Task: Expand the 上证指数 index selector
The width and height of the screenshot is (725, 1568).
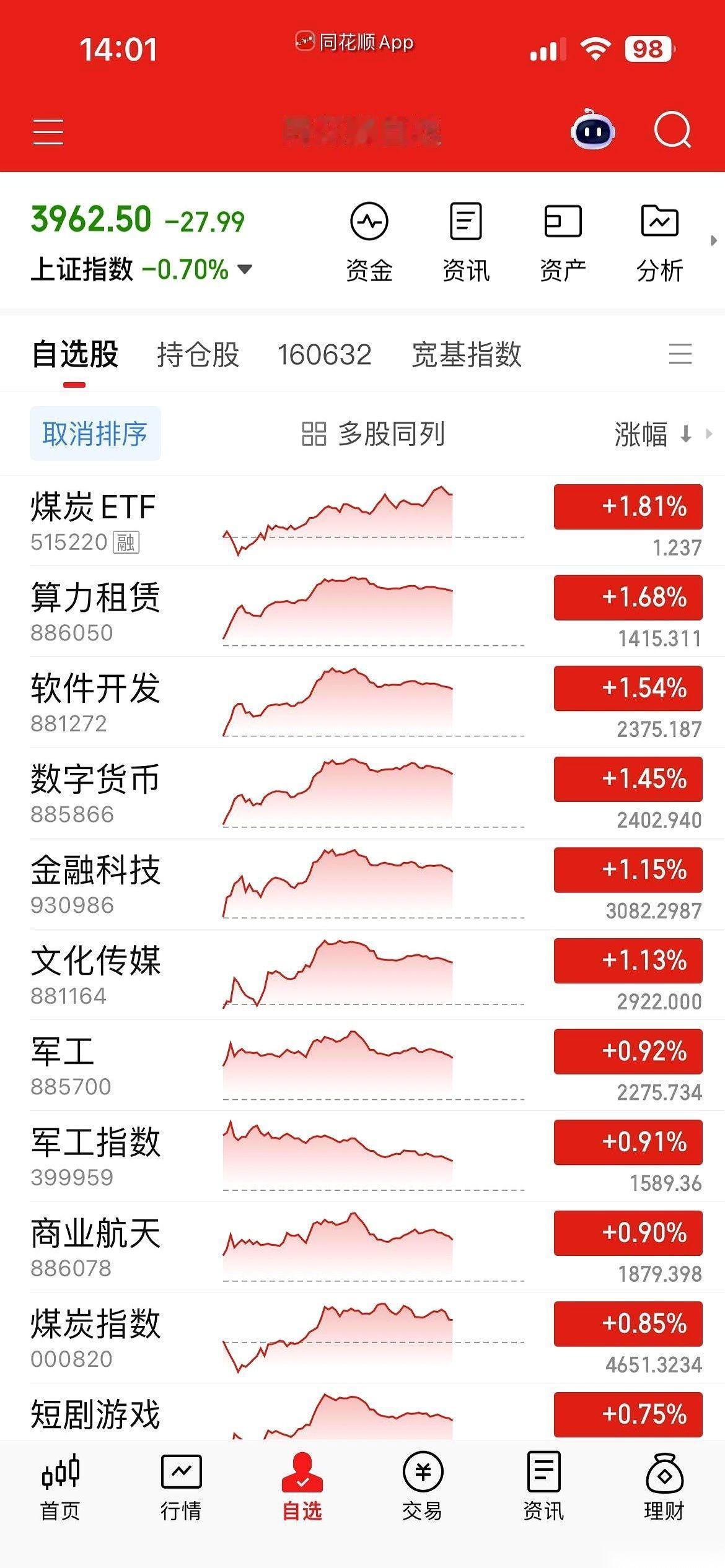Action: point(244,269)
